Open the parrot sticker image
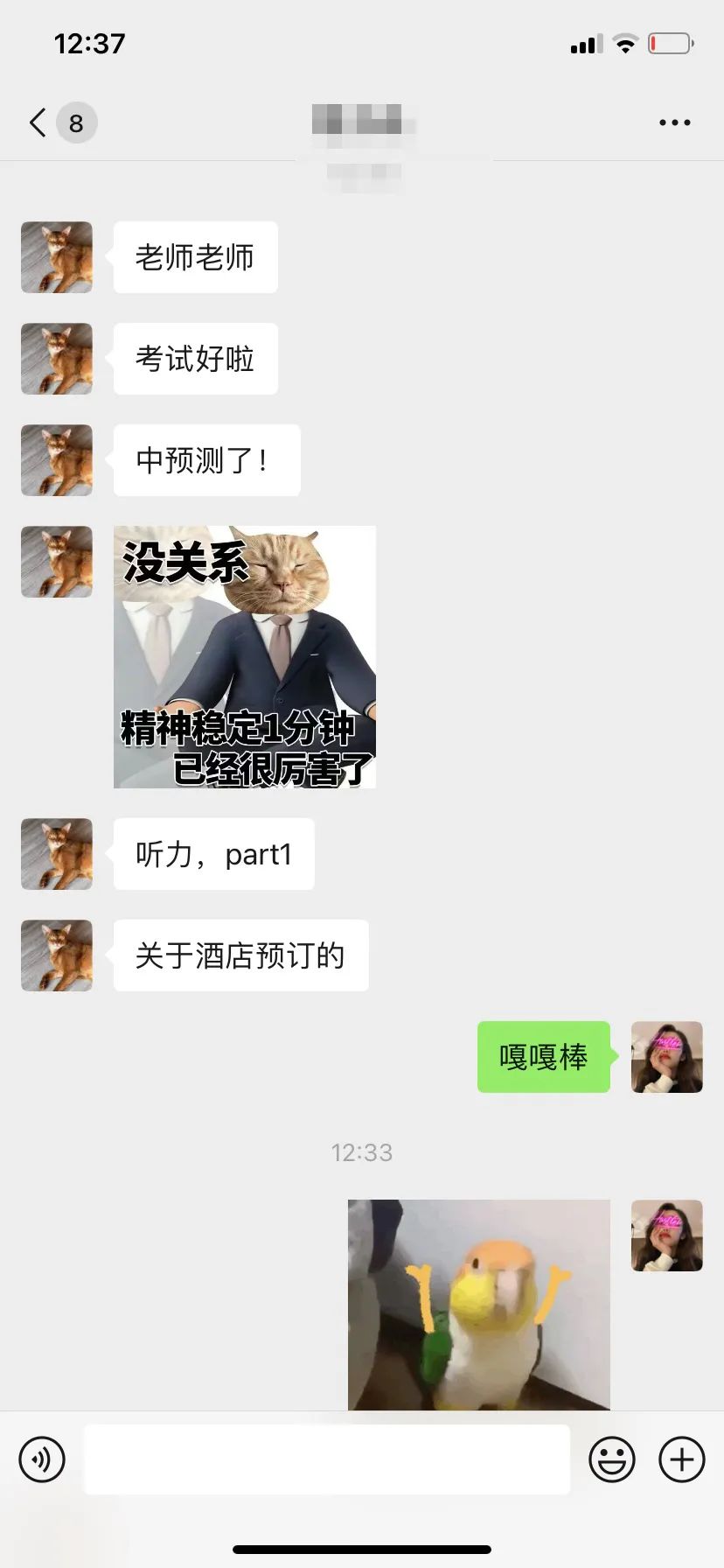This screenshot has height=1568, width=724. (x=478, y=1304)
